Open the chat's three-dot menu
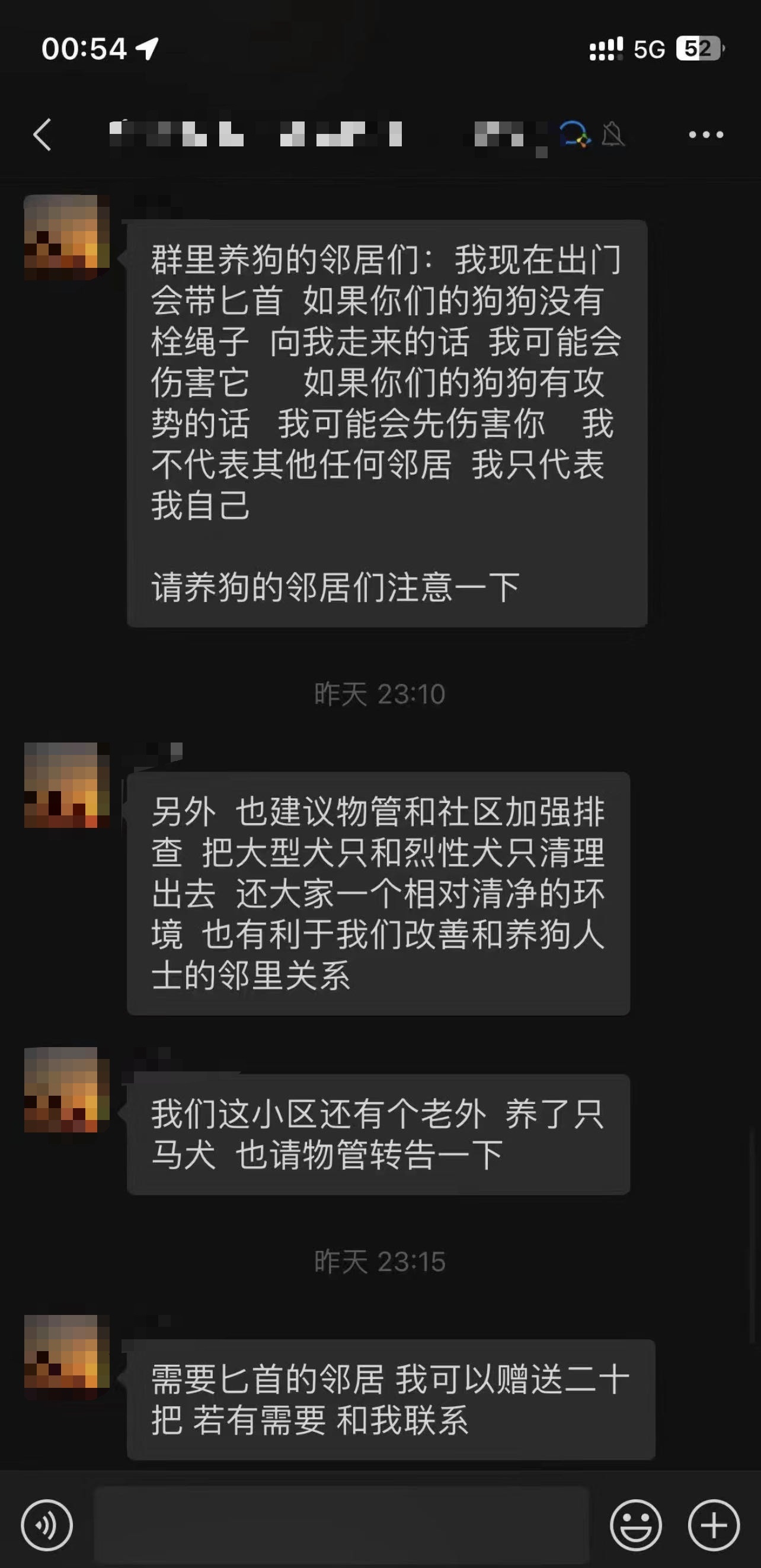 click(x=706, y=135)
